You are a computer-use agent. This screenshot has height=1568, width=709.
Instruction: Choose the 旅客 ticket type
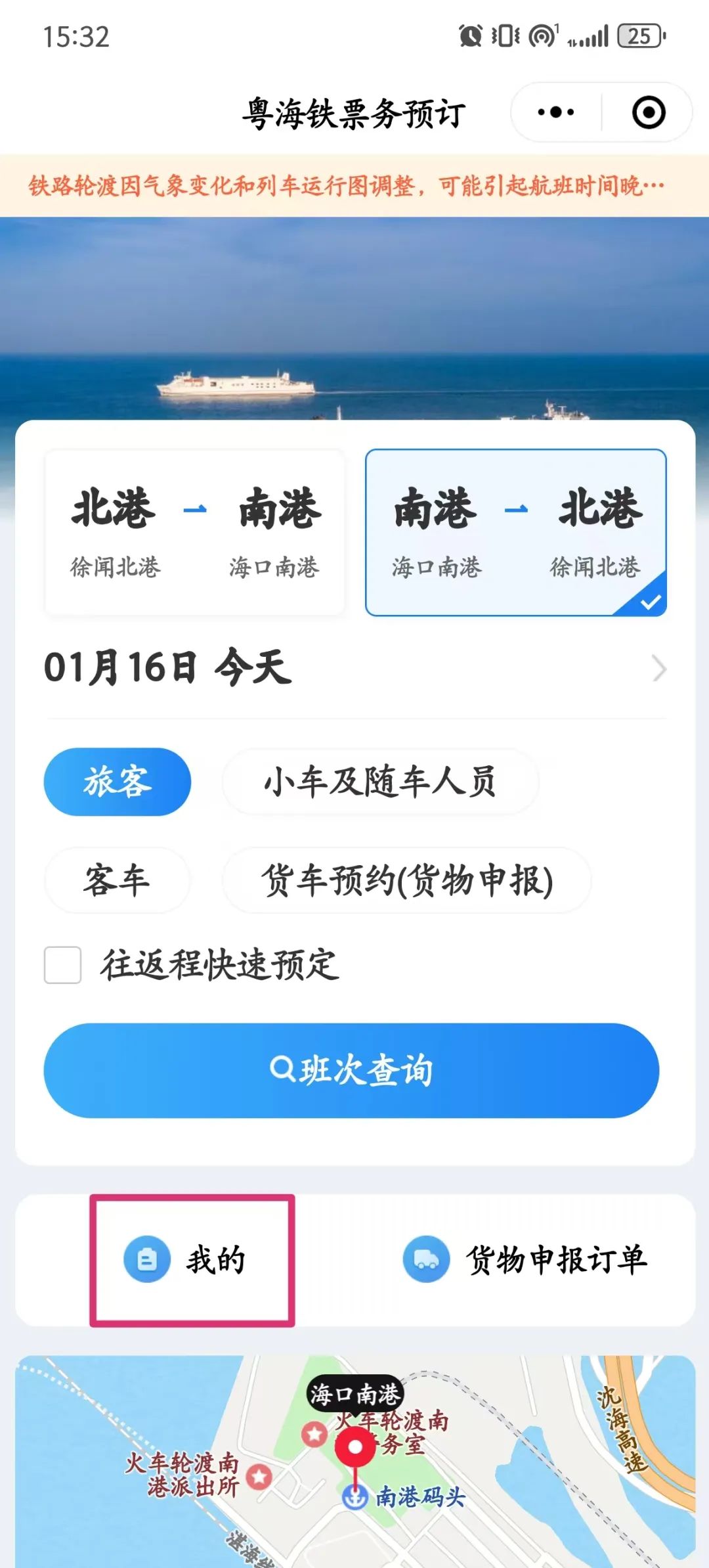click(x=118, y=782)
